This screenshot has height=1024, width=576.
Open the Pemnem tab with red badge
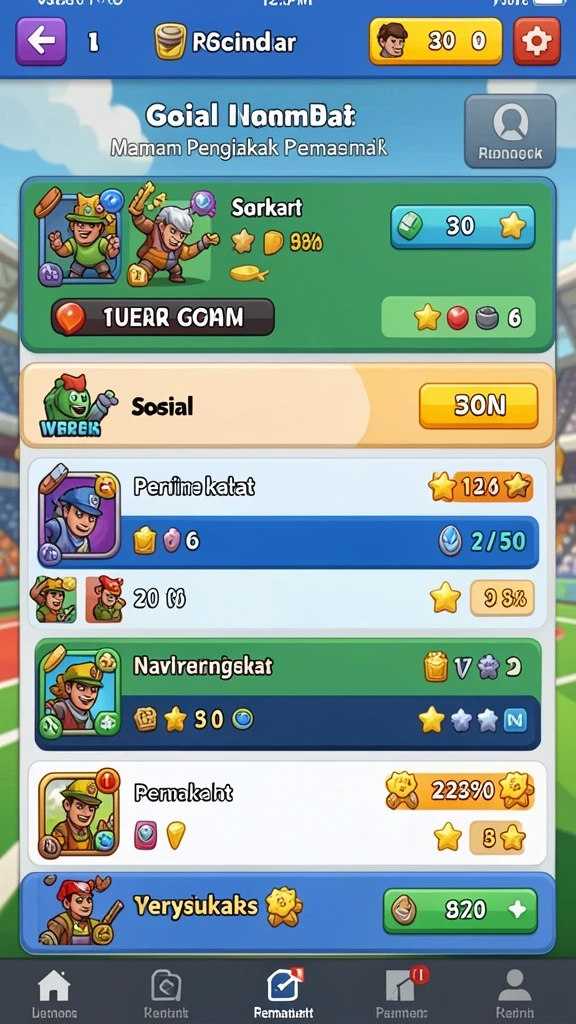[401, 993]
